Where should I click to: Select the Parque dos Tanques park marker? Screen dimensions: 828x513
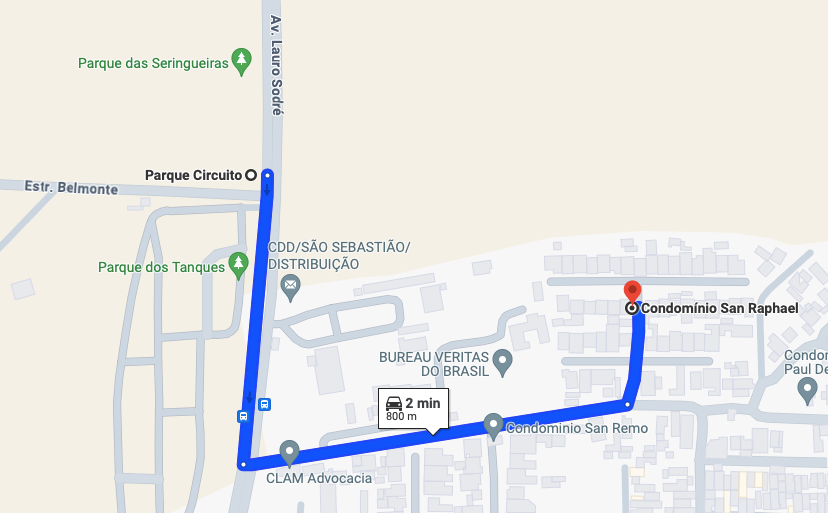pyautogui.click(x=238, y=265)
